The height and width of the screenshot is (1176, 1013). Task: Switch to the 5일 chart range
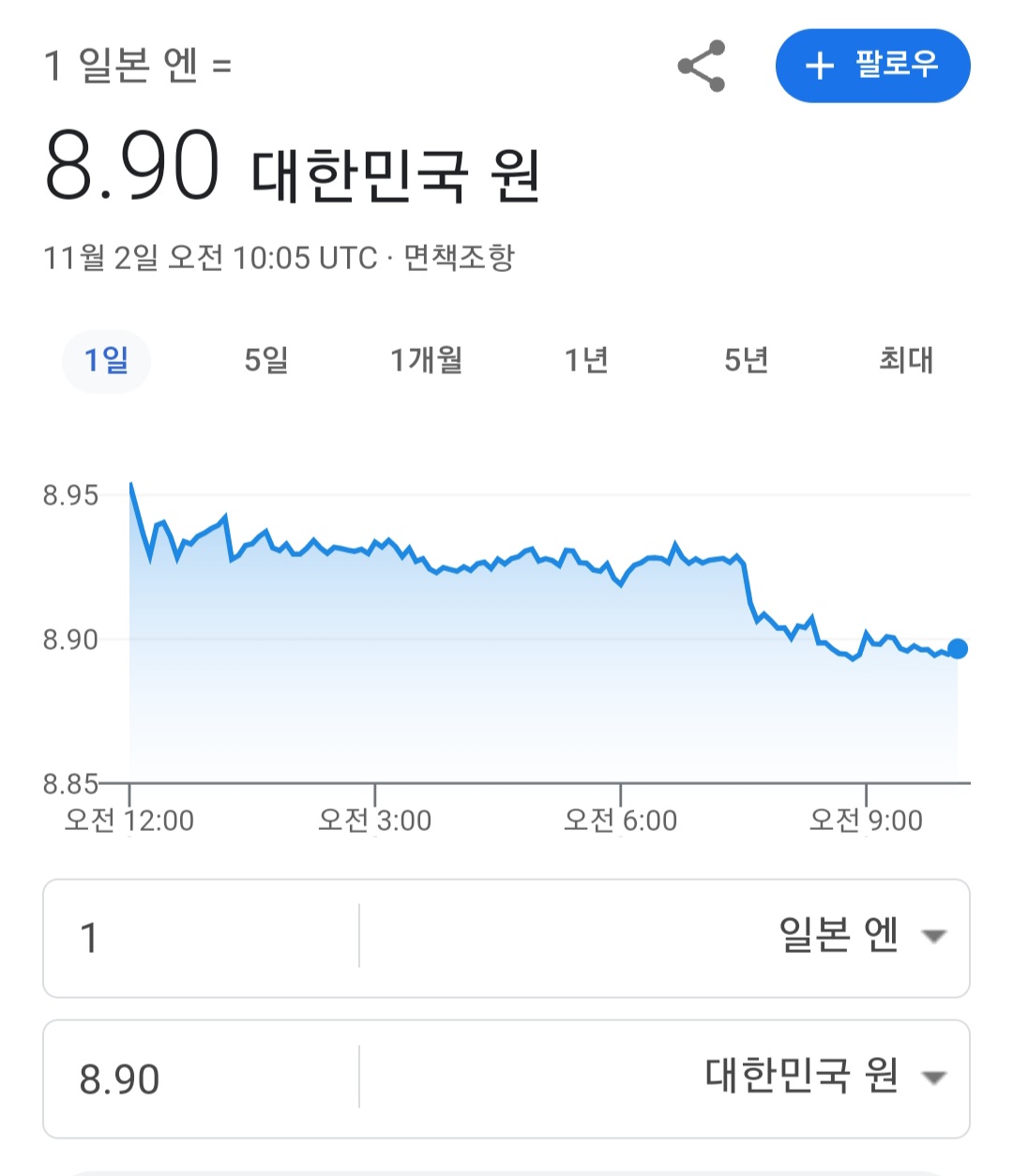tap(266, 360)
